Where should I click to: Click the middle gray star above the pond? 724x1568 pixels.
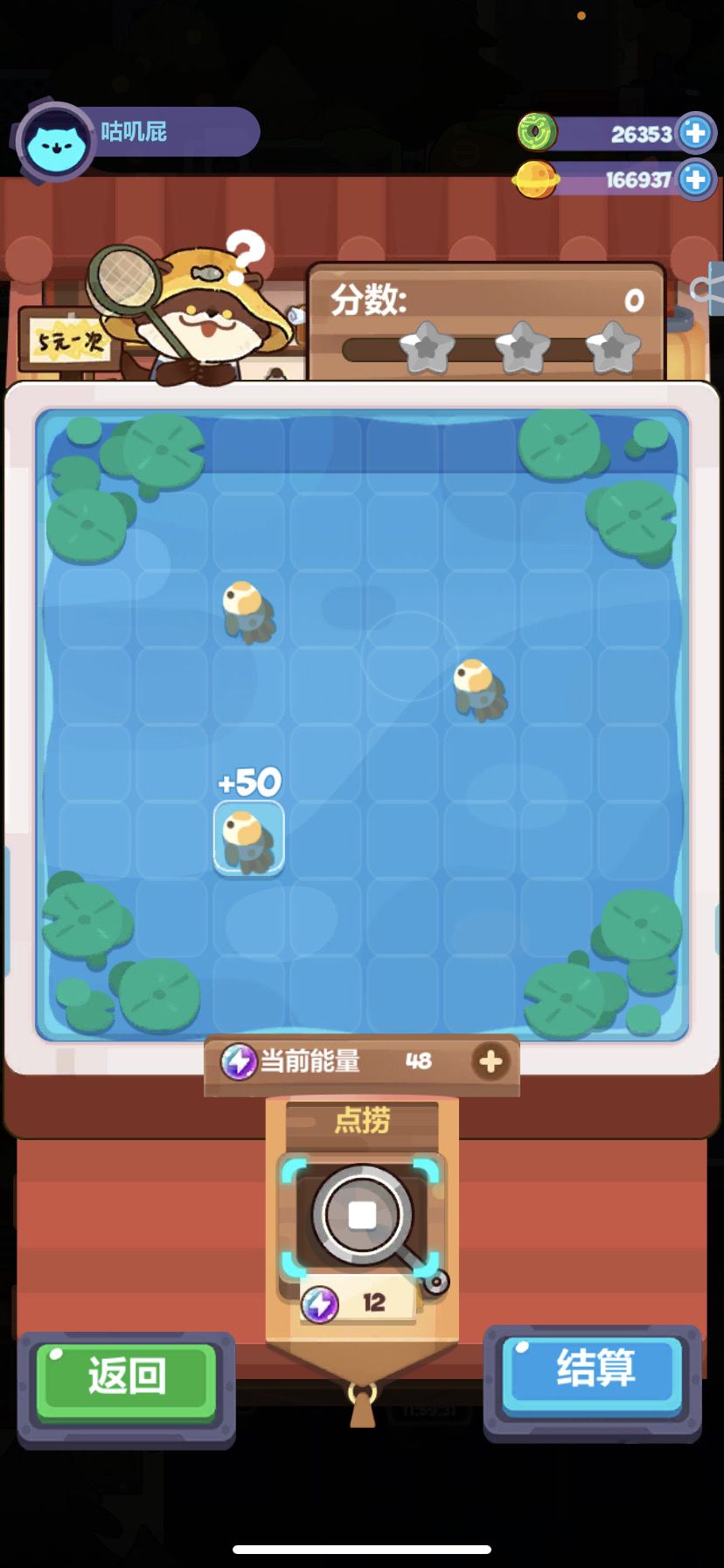(x=520, y=346)
